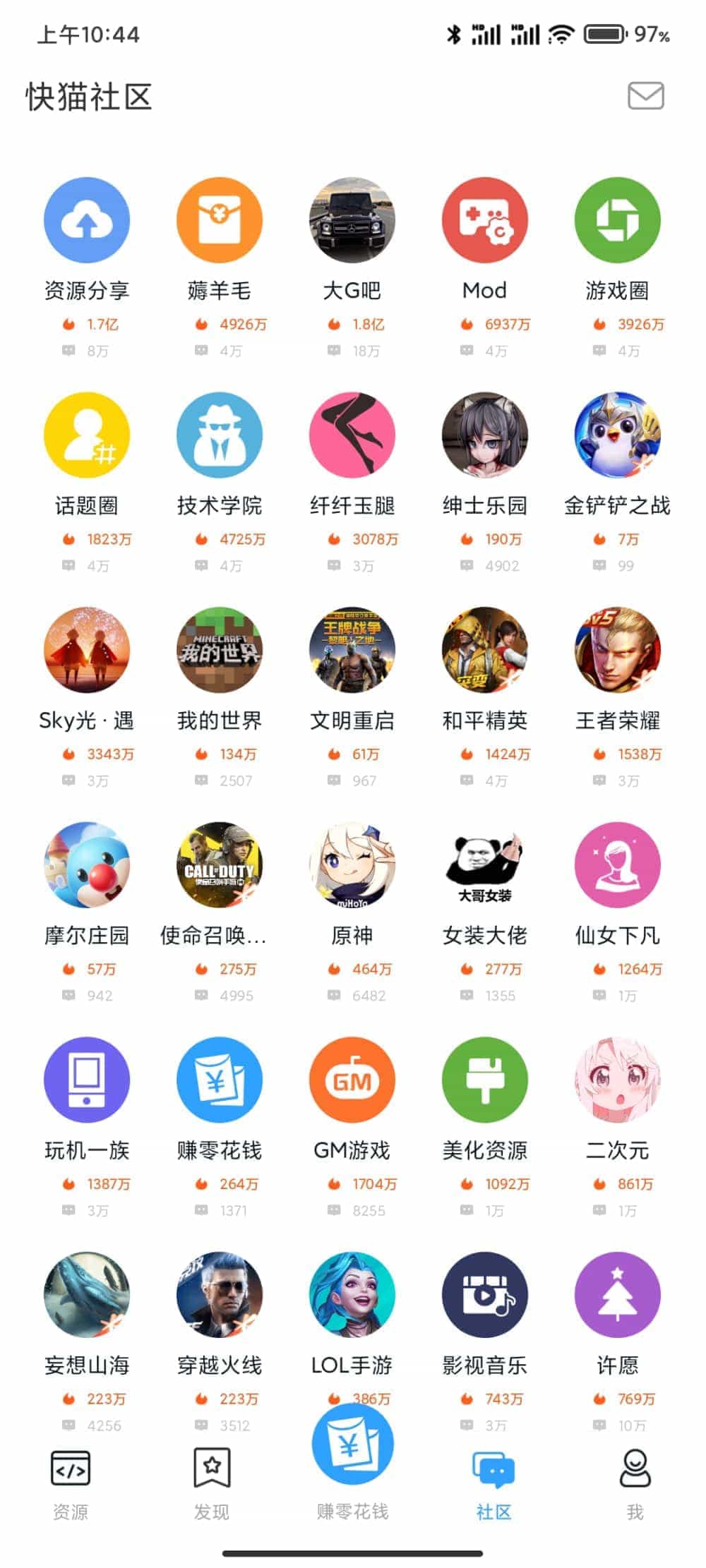Enter the 原神 community
The image size is (706, 1568).
pos(352,865)
